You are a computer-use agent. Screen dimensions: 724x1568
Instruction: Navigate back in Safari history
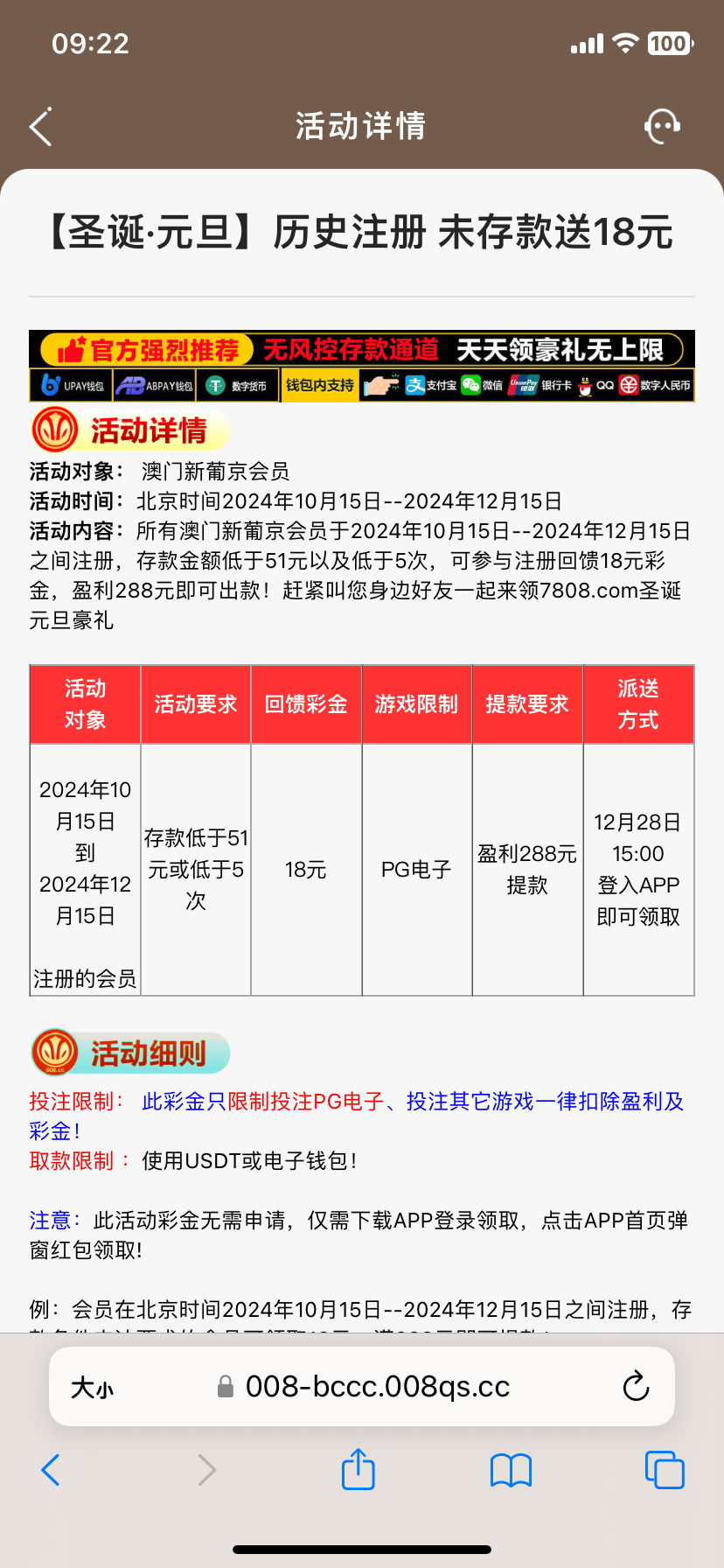pos(51,1470)
